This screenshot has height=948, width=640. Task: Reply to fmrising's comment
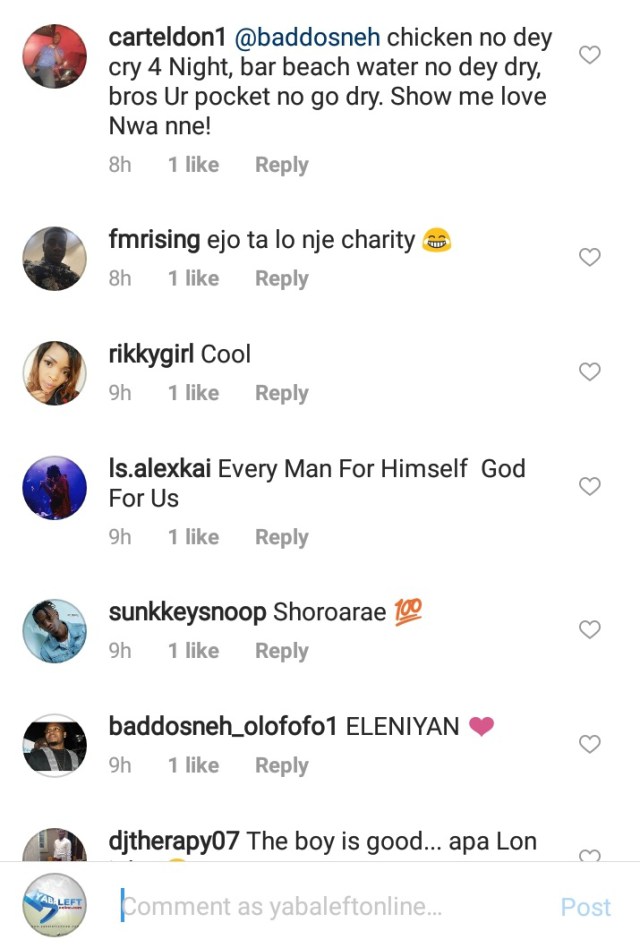[x=281, y=279]
